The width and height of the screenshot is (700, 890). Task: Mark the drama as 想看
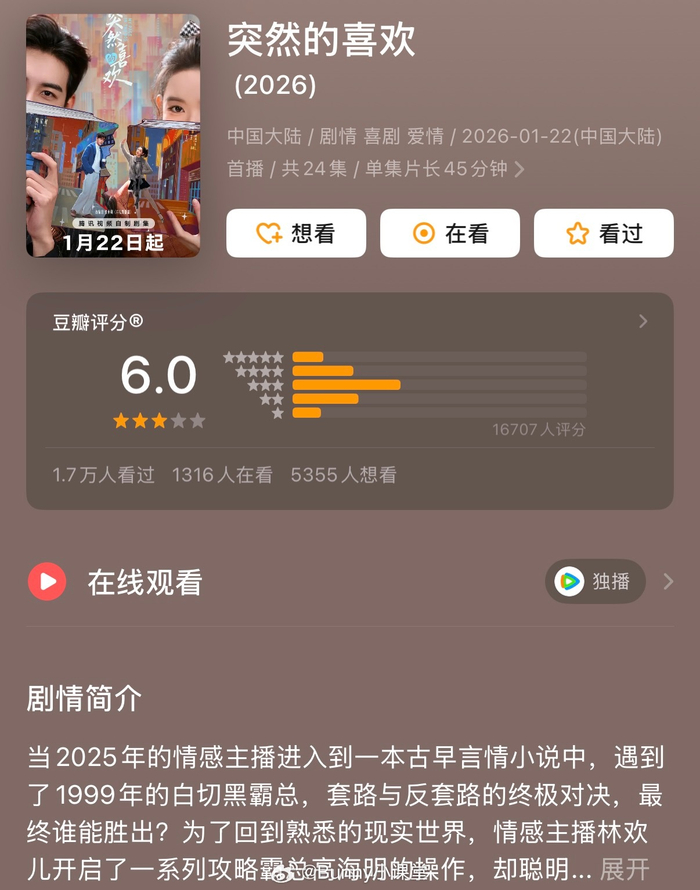coord(296,233)
